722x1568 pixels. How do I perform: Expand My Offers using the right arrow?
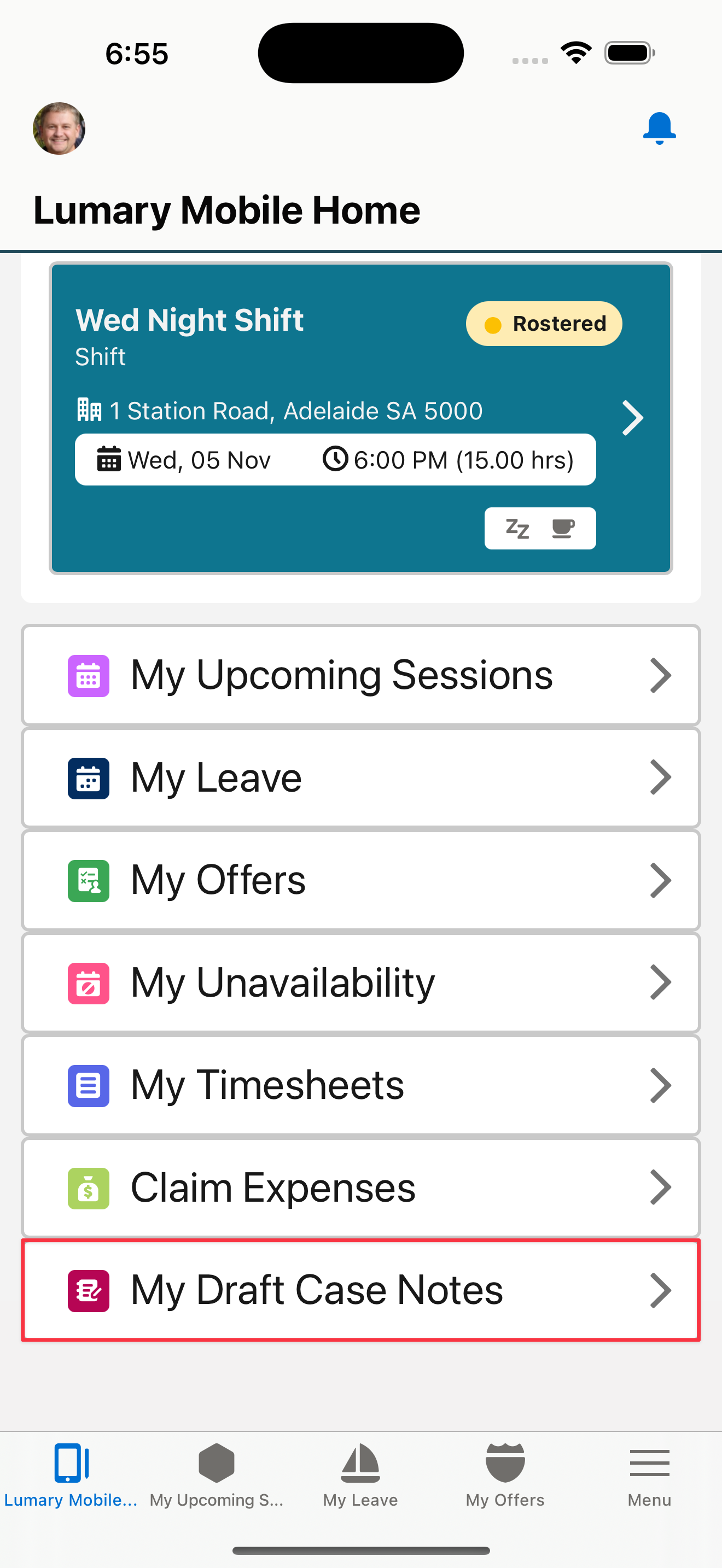pyautogui.click(x=661, y=880)
